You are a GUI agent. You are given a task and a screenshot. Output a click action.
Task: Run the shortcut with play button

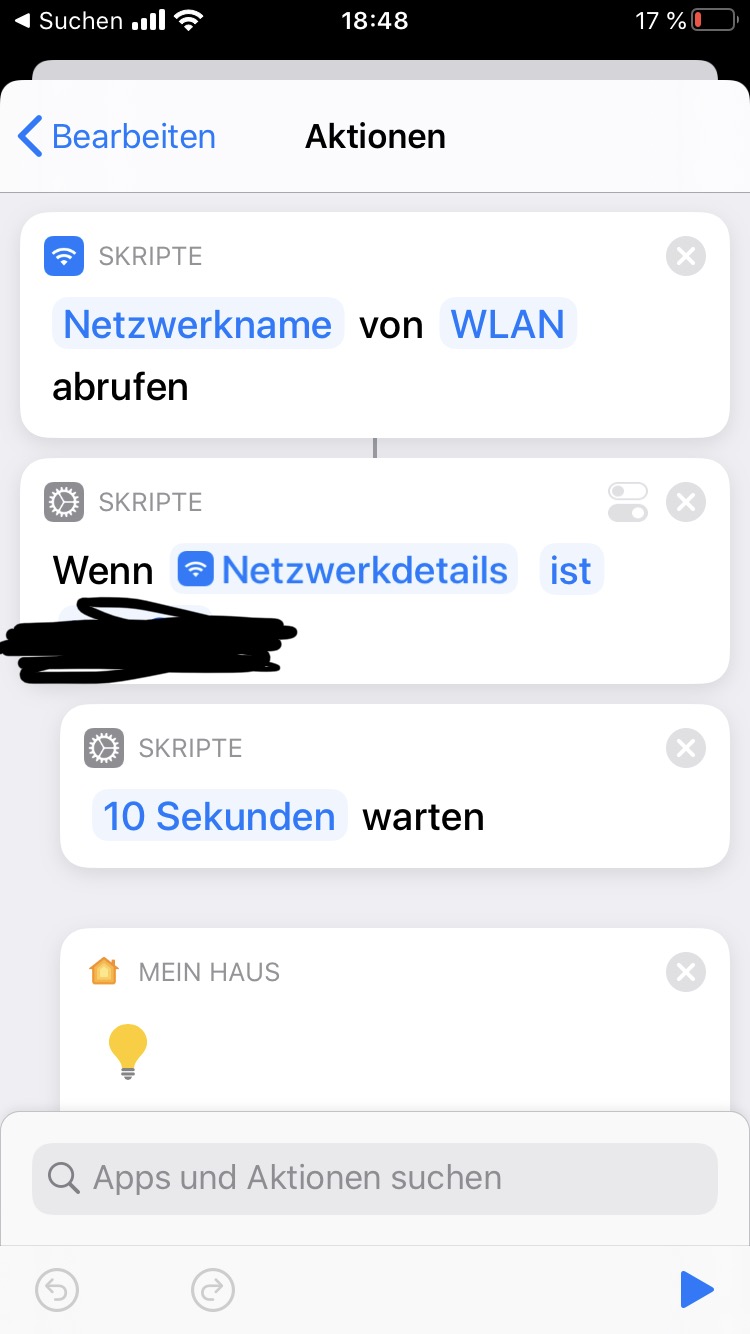point(696,1290)
